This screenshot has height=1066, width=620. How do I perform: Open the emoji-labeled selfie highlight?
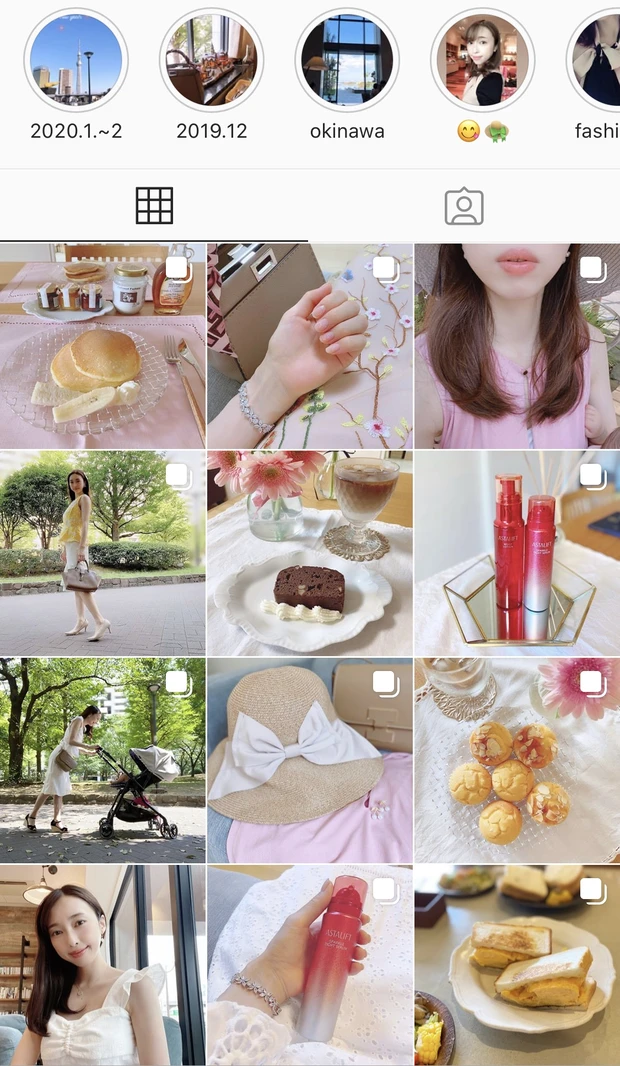[482, 60]
